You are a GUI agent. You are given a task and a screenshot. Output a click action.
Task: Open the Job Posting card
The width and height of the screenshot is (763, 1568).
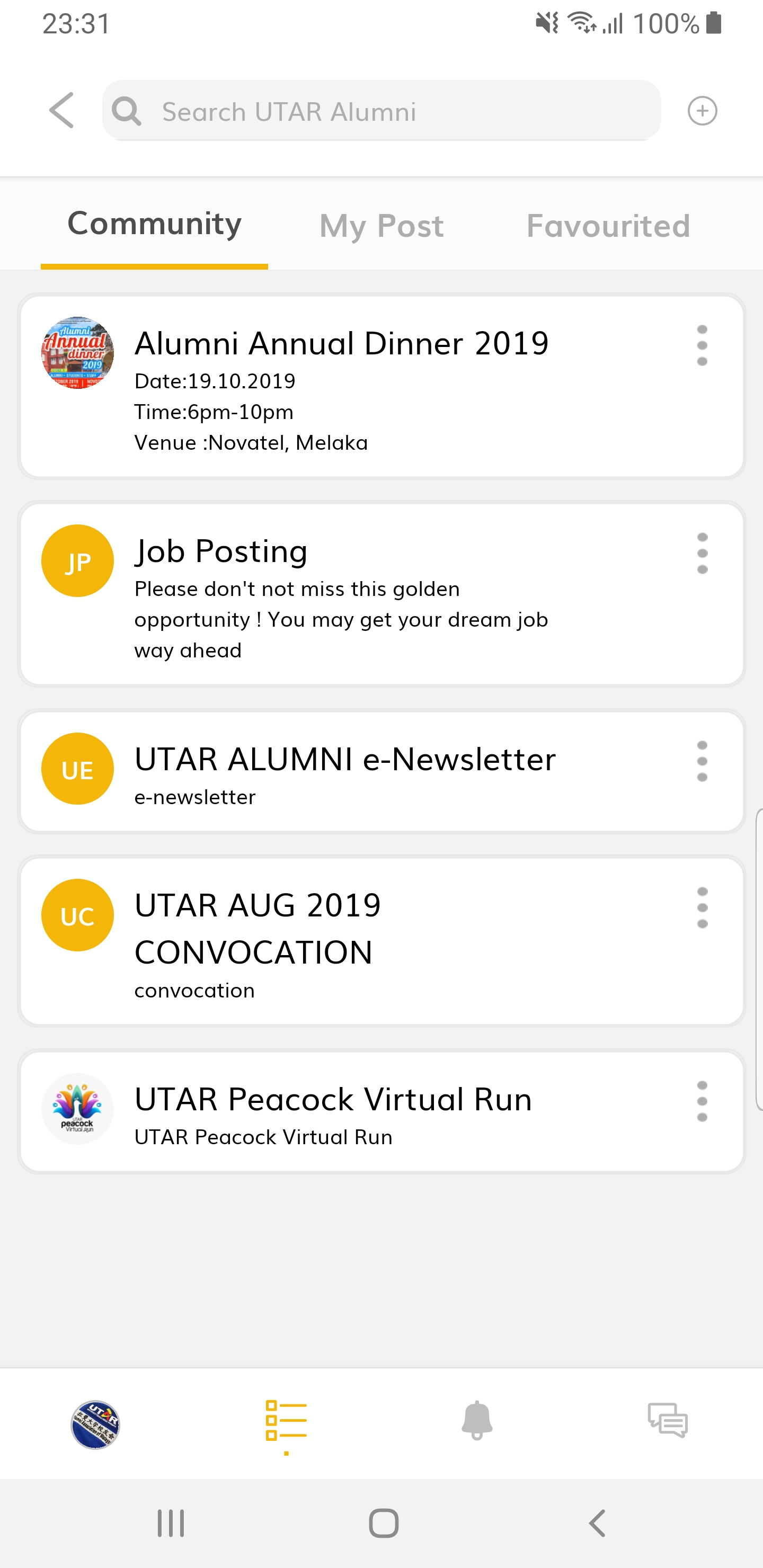coord(382,594)
